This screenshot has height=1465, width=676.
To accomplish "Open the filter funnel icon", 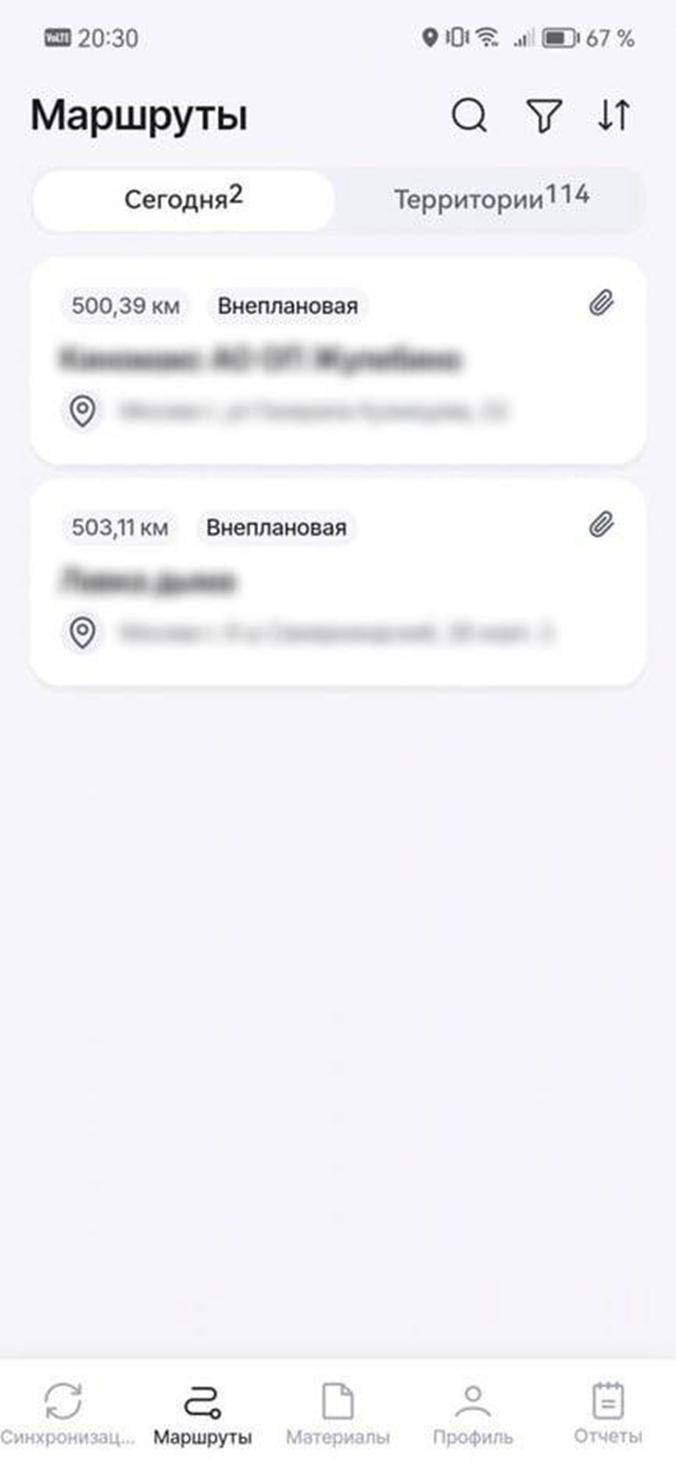I will (x=543, y=116).
